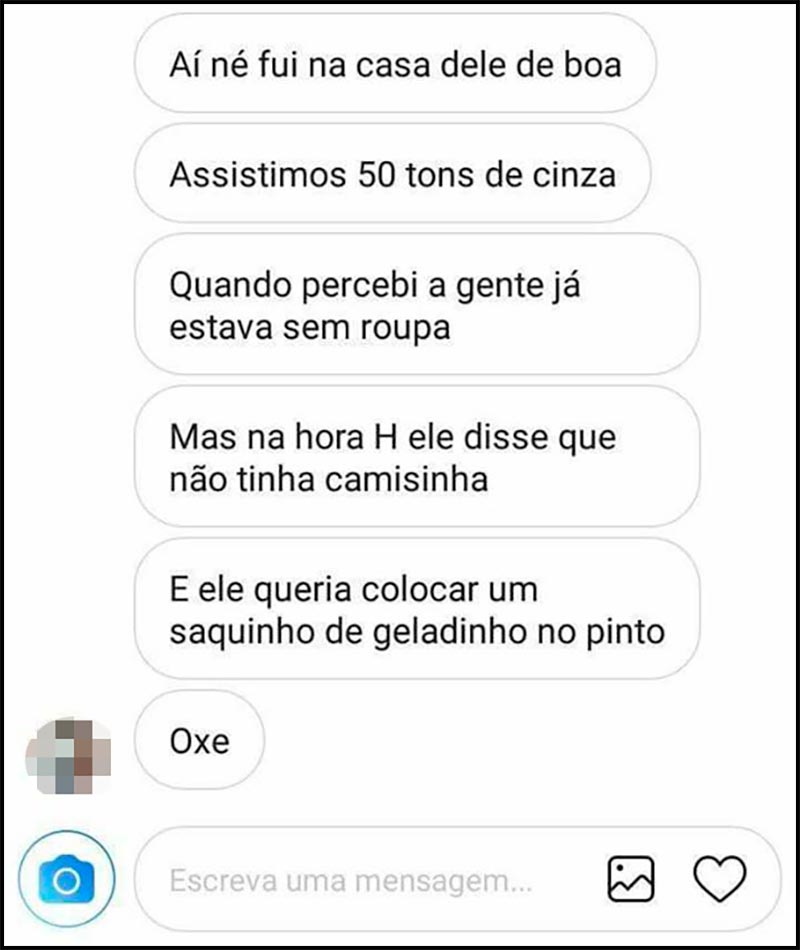Screen dimensions: 800x950
Task: Open the blue camera button
Action: (66, 880)
